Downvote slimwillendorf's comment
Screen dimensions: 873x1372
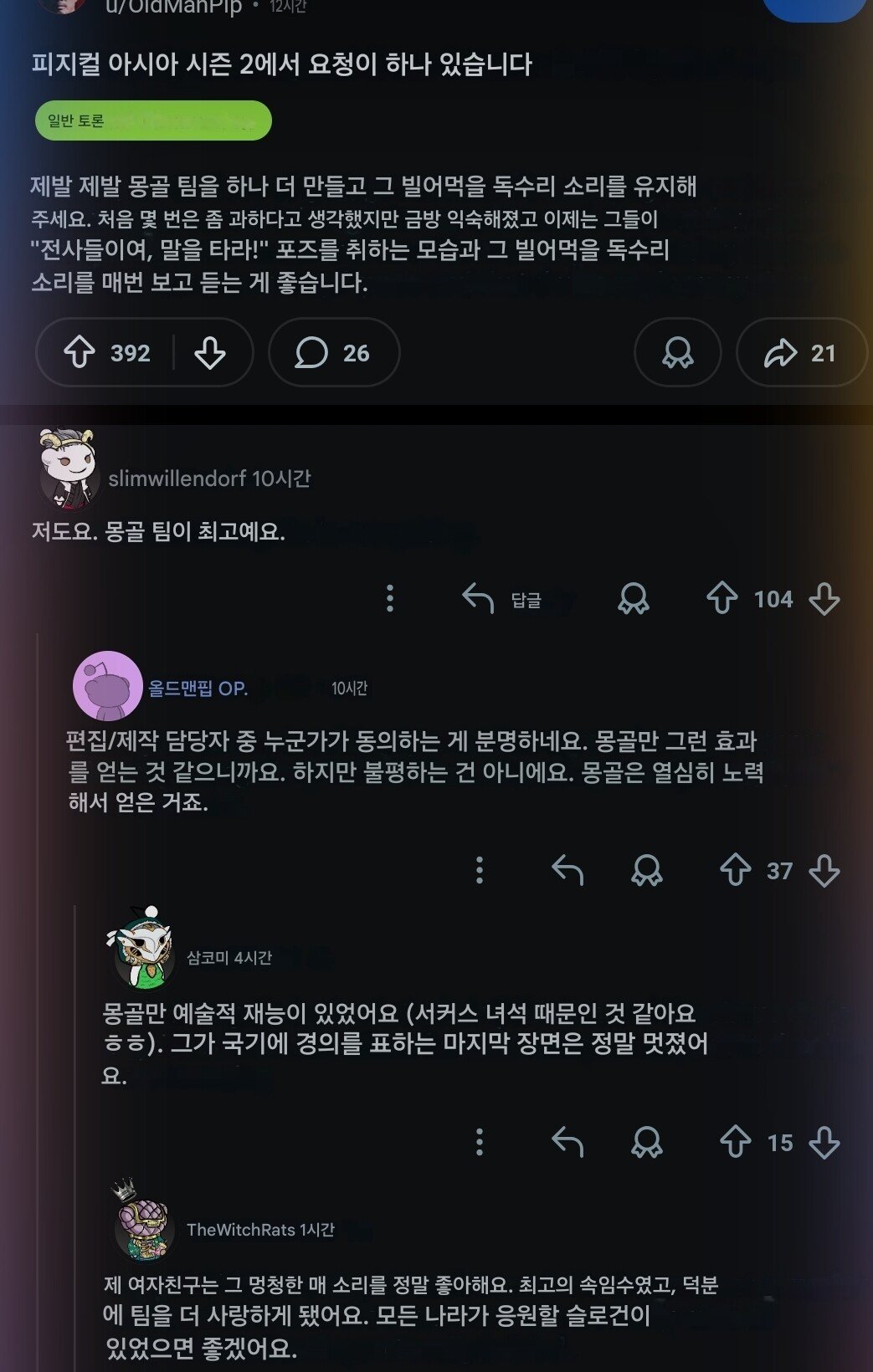pos(824,599)
